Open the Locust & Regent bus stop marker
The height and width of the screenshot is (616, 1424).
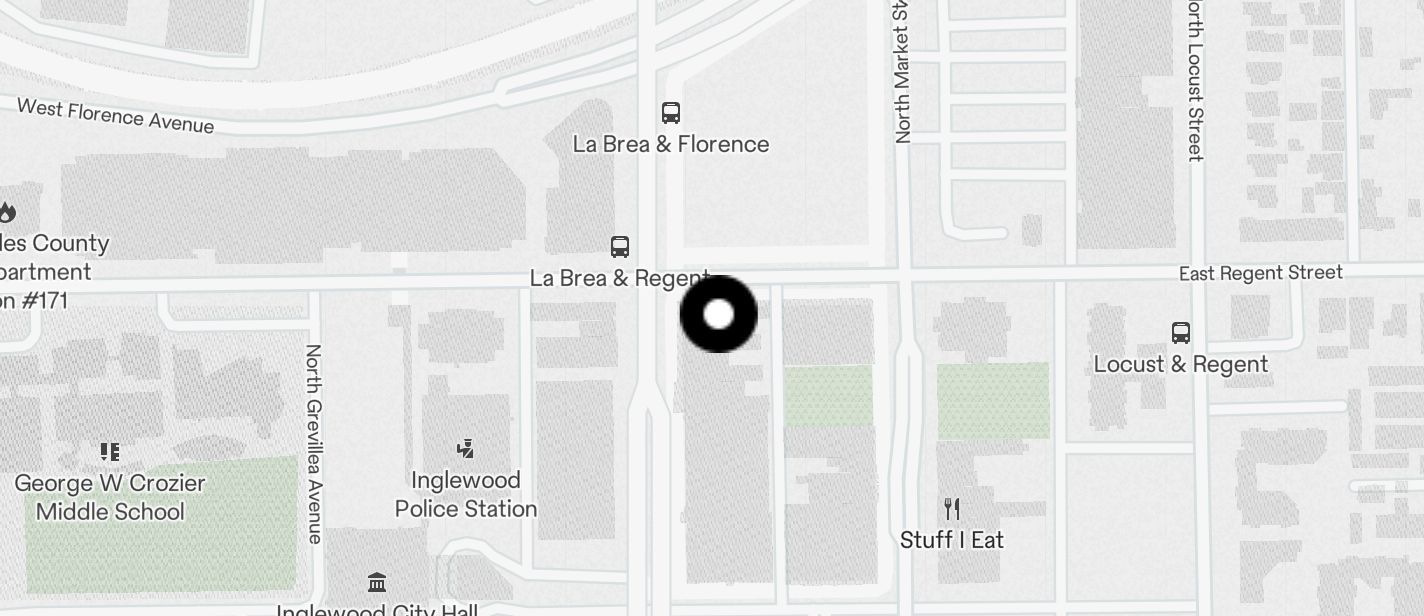pyautogui.click(x=1180, y=333)
